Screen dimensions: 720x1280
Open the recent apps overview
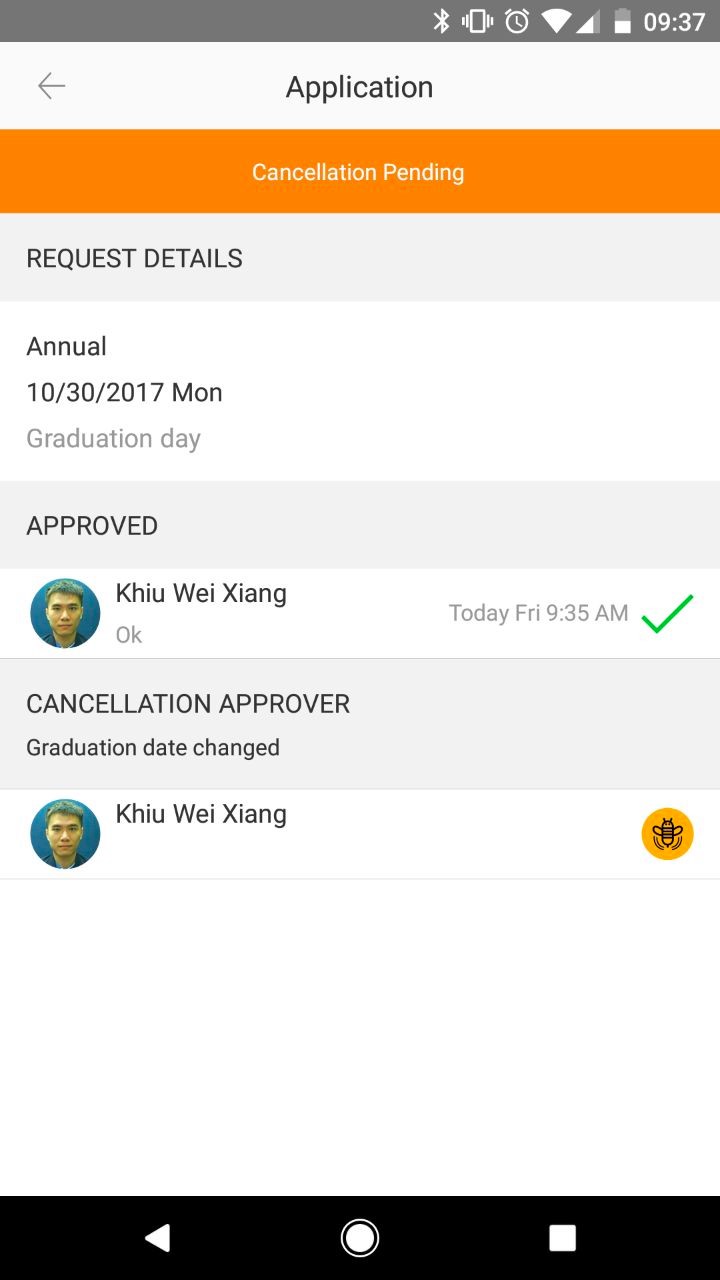(x=562, y=1238)
